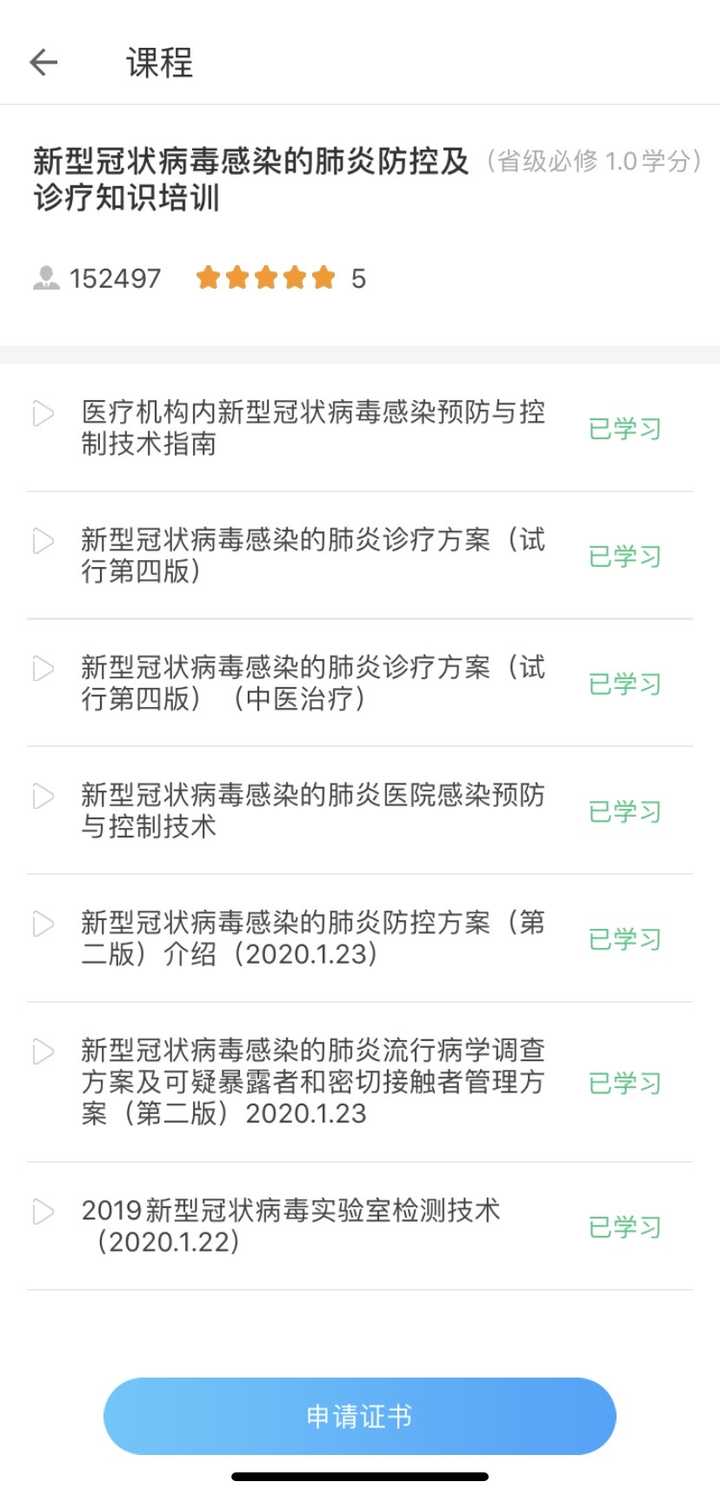Open the 肺炎诊疗方案（试行第四版）（中医治疗） lesson
This screenshot has width=720, height=1495.
coord(313,683)
